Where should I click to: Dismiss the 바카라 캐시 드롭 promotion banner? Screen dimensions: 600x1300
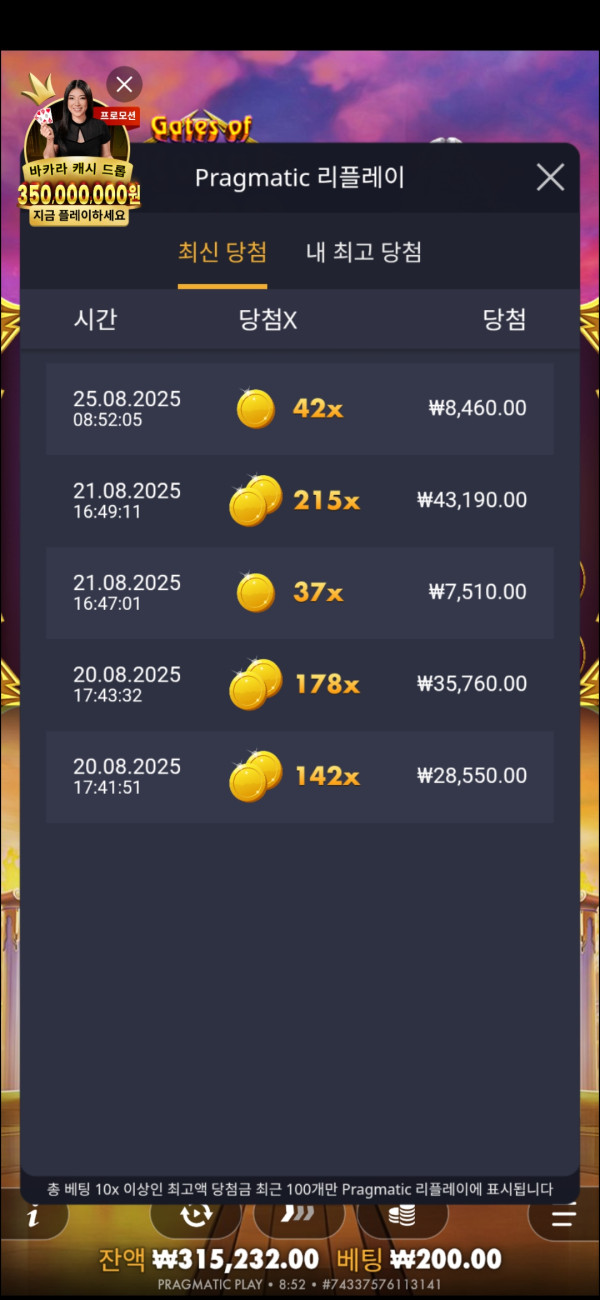coord(124,85)
